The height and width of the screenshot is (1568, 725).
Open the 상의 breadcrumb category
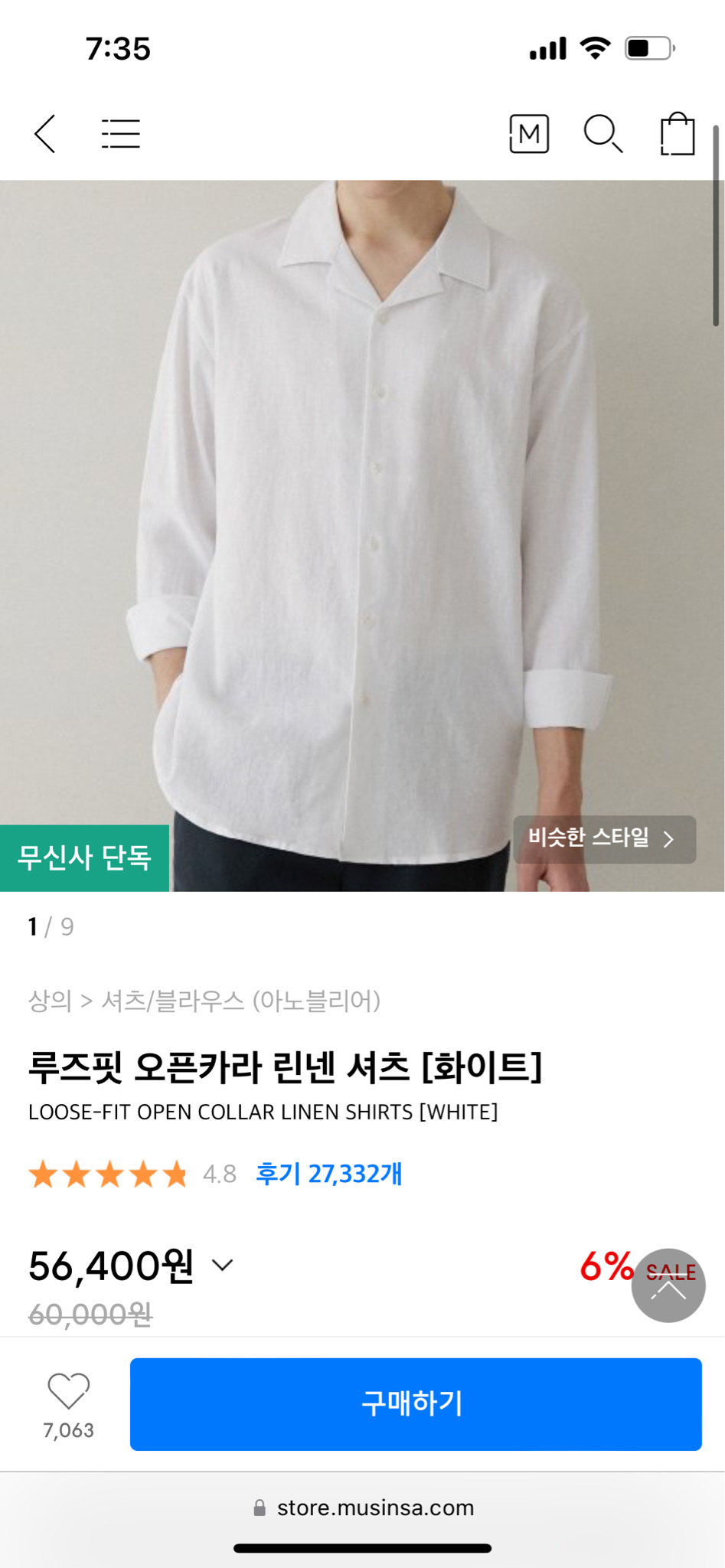46,1000
